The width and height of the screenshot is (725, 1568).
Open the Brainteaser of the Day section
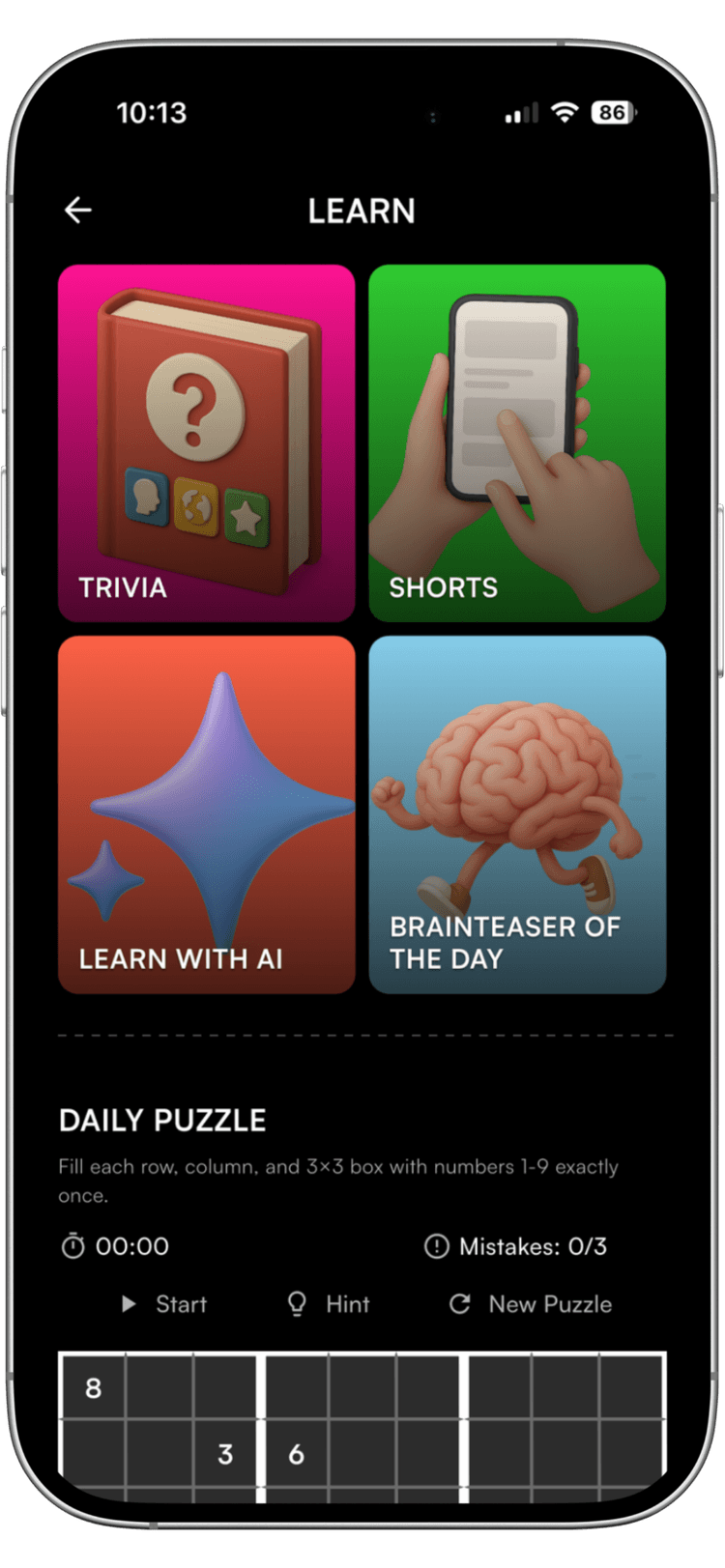coord(517,812)
